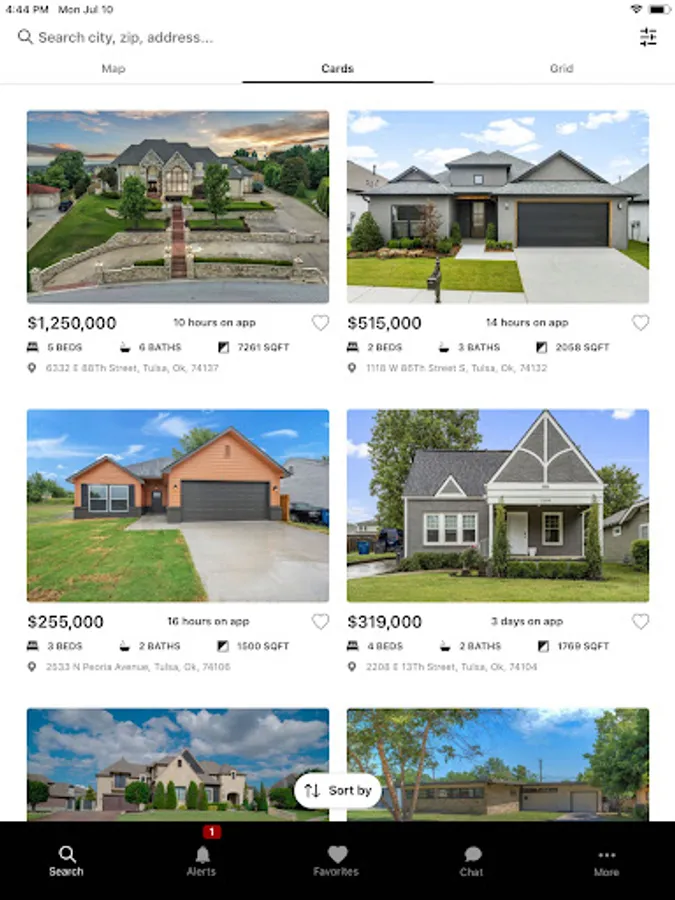The width and height of the screenshot is (675, 900).
Task: Select the Cards view tab
Action: [338, 69]
